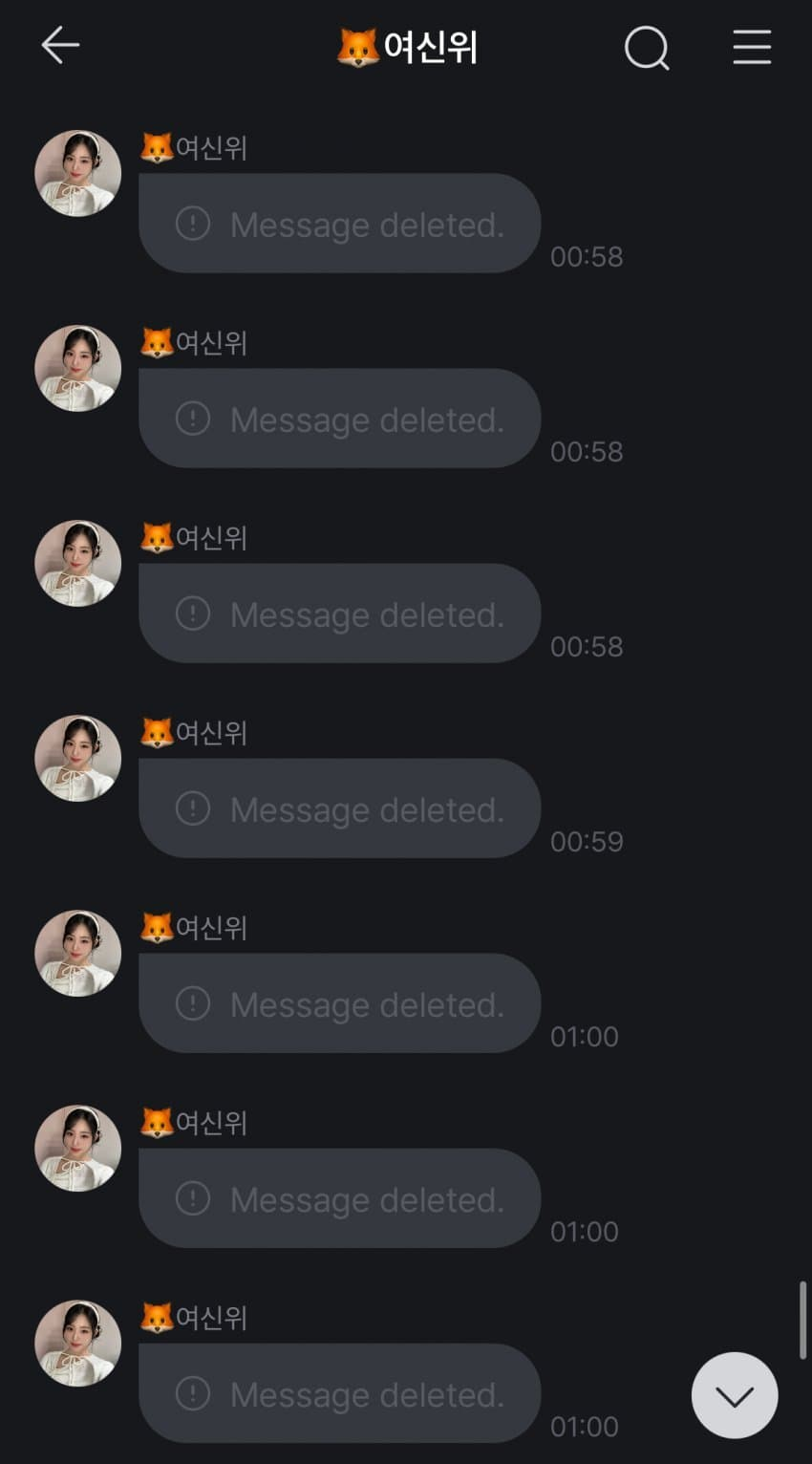Open the sender's avatar on the 00:59 message
The width and height of the screenshot is (812, 1464).
coord(78,759)
